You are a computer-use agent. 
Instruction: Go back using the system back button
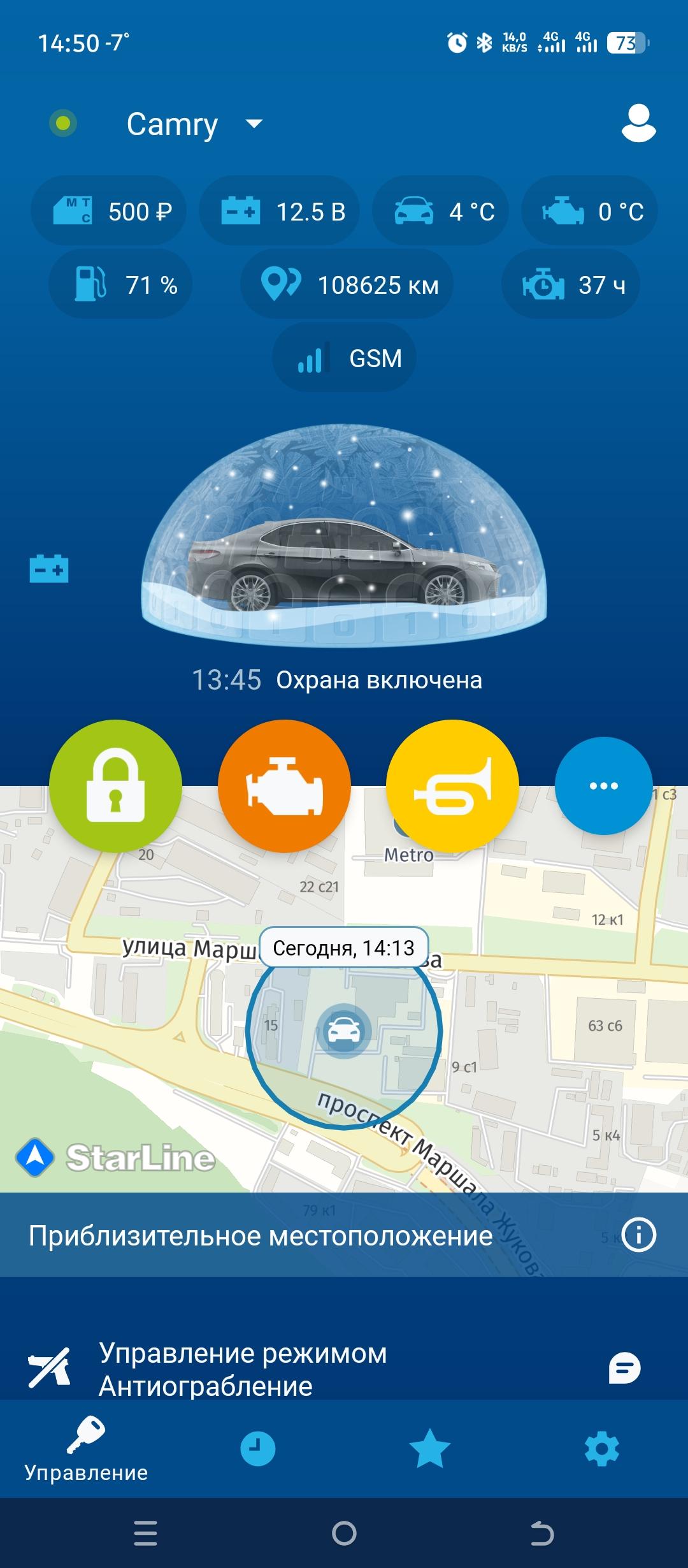(542, 1533)
